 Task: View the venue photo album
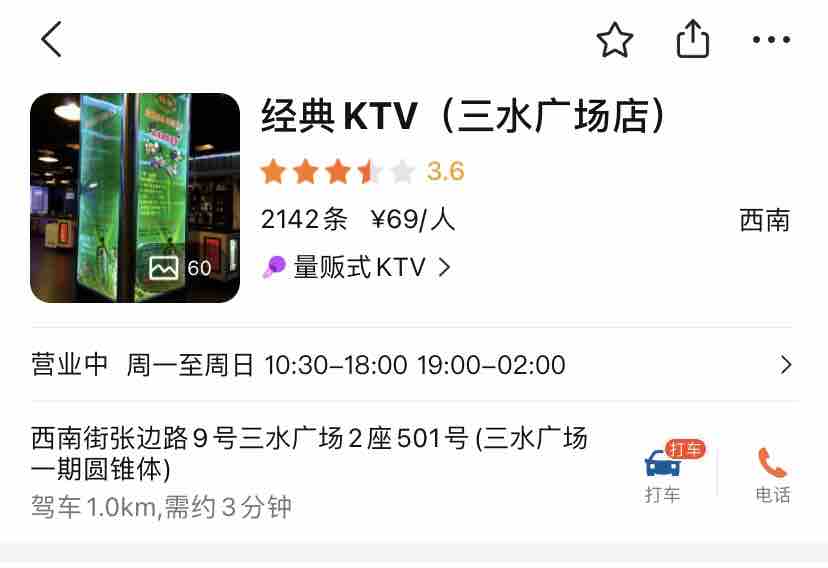pyautogui.click(x=135, y=198)
